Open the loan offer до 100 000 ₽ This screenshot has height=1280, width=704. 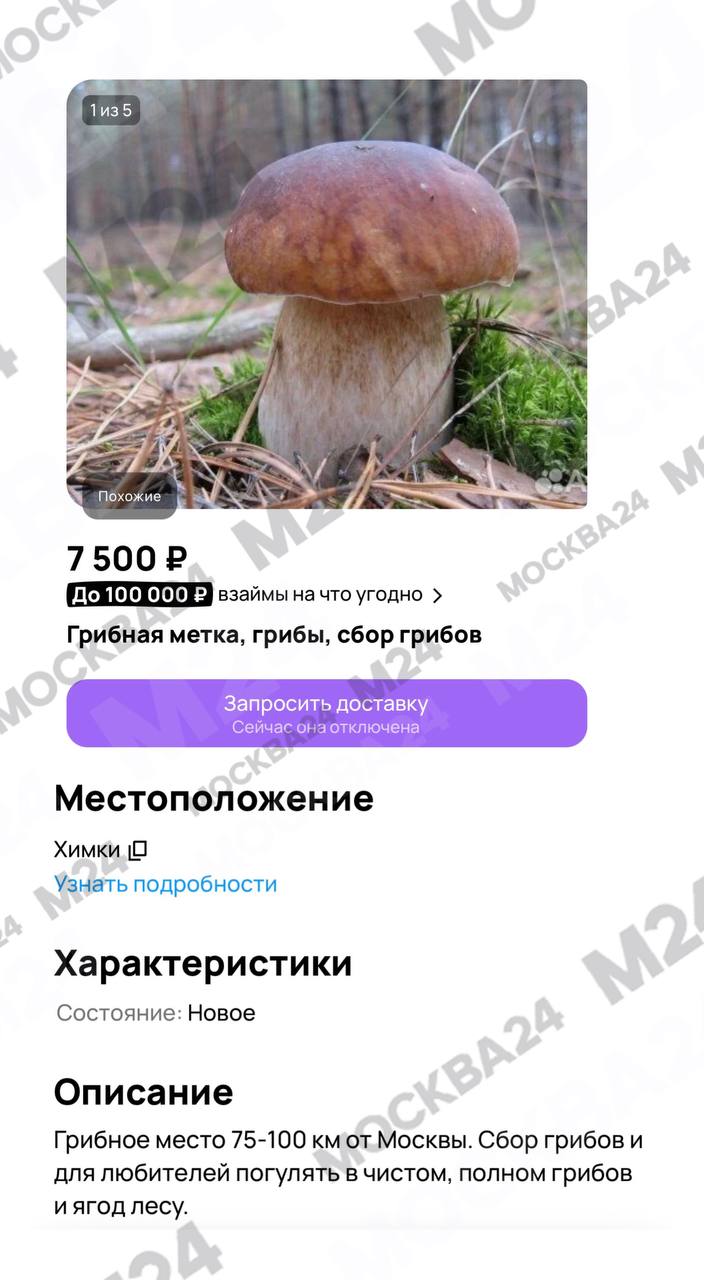255,595
